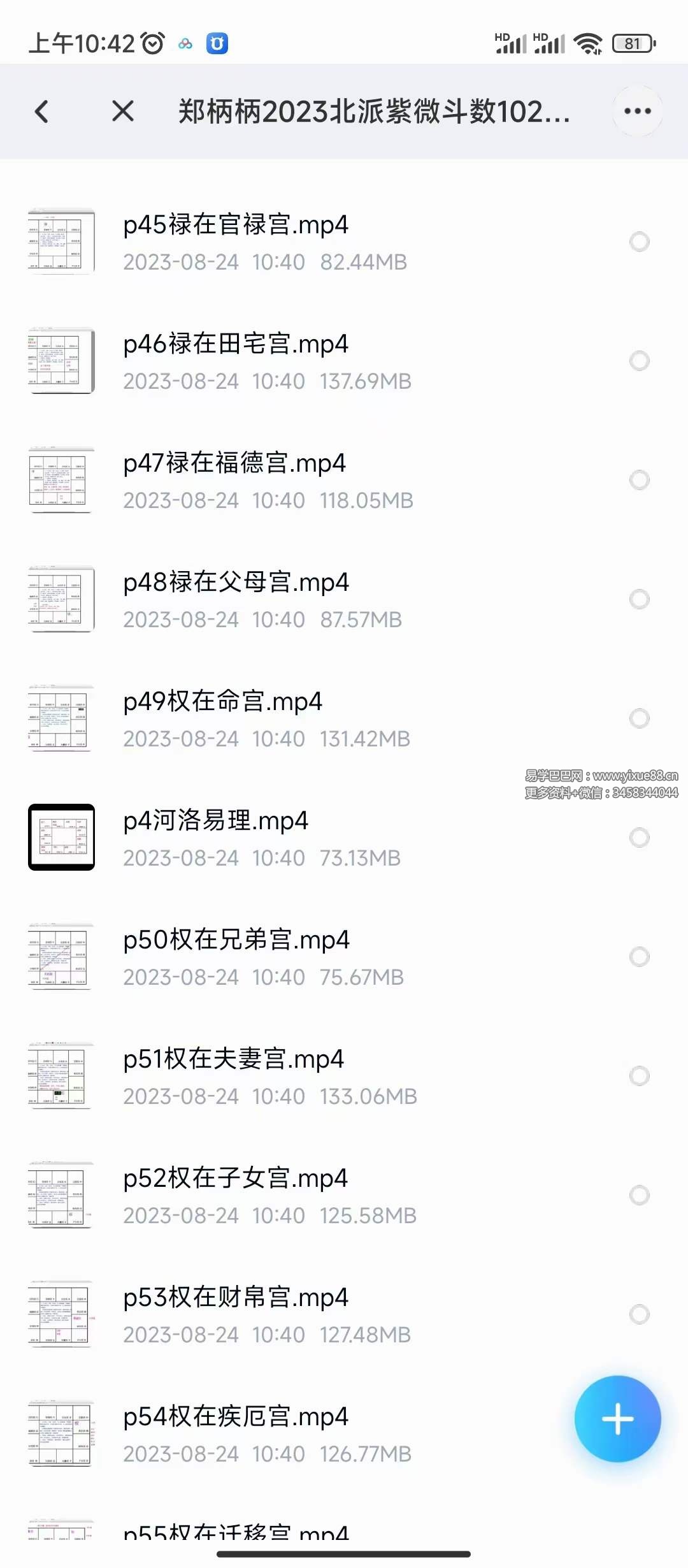Screen dimensions: 688x1568
Task: Select the checkbox next to p4河洛易理.mp4
Action: (x=640, y=838)
